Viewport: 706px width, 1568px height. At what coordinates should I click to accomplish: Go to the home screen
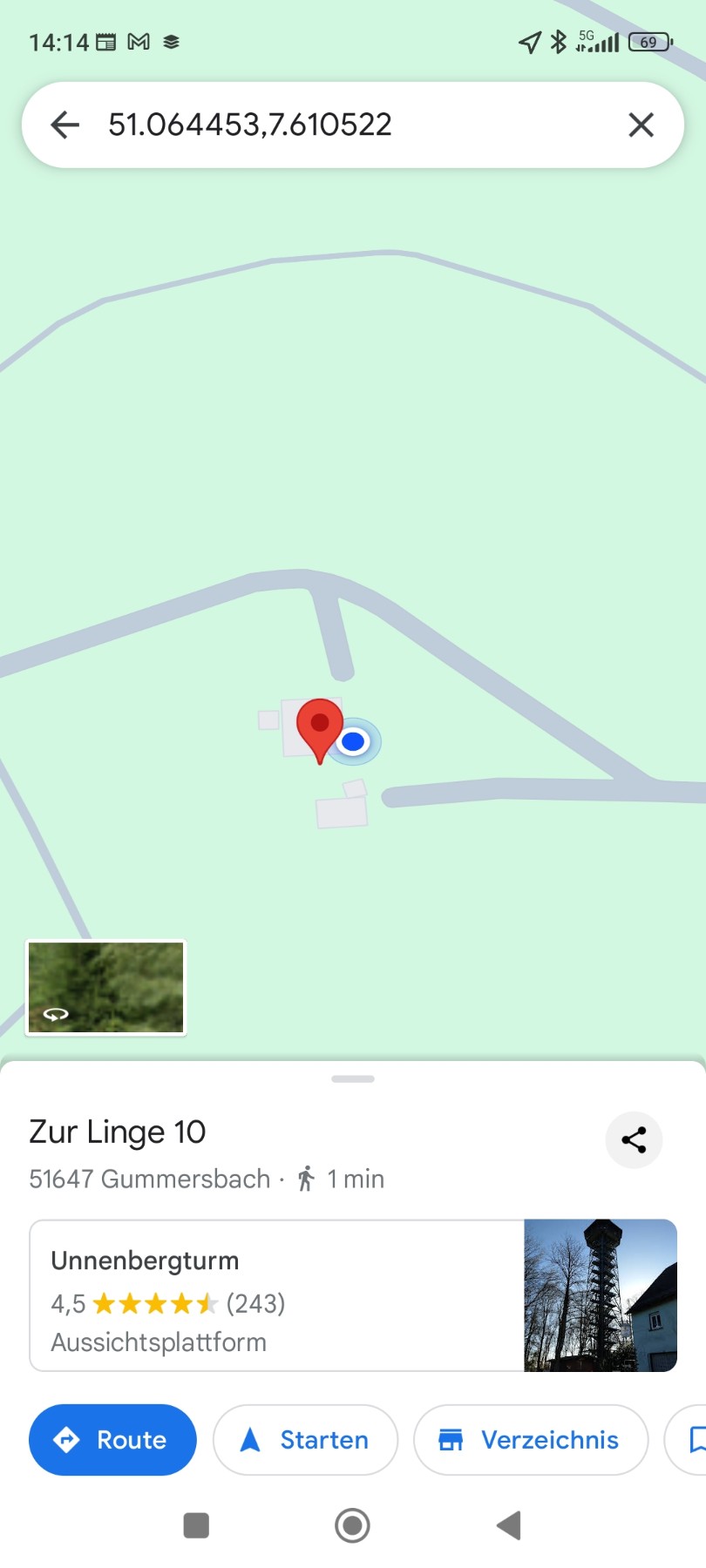pos(353,1525)
